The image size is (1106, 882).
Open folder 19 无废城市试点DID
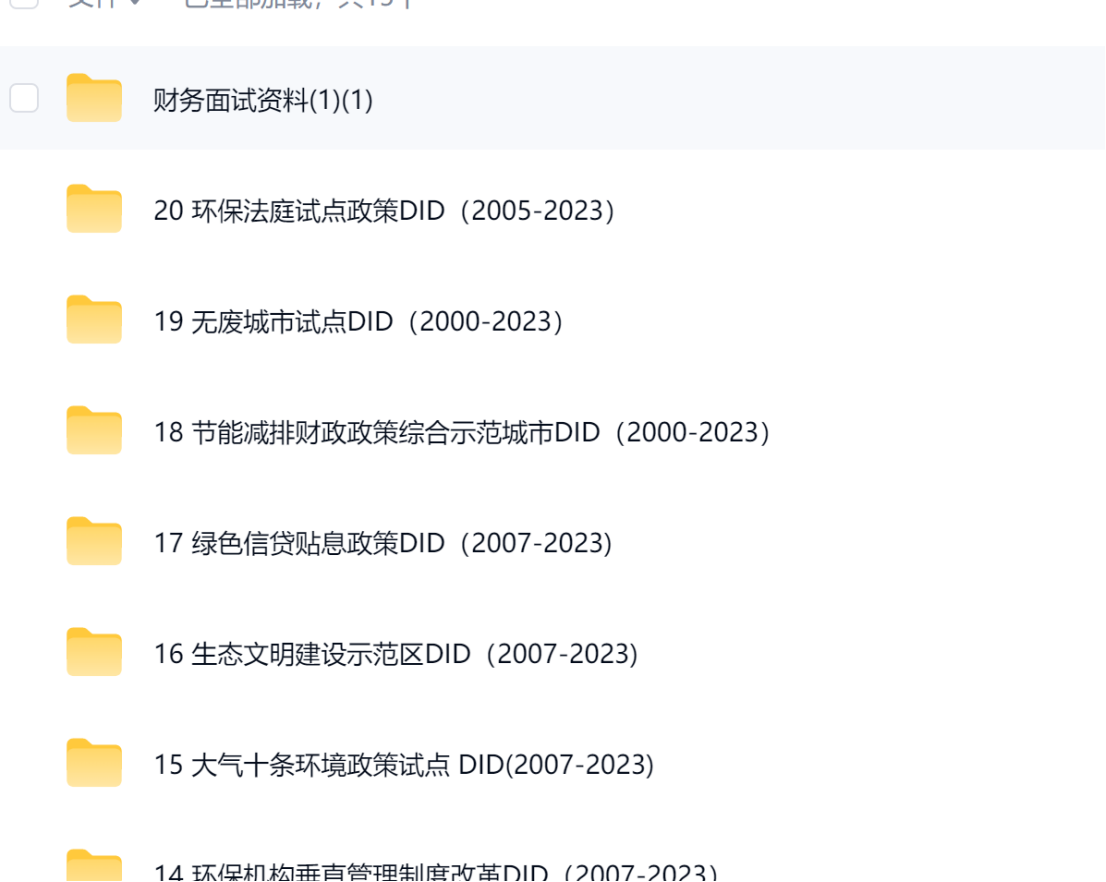point(358,322)
